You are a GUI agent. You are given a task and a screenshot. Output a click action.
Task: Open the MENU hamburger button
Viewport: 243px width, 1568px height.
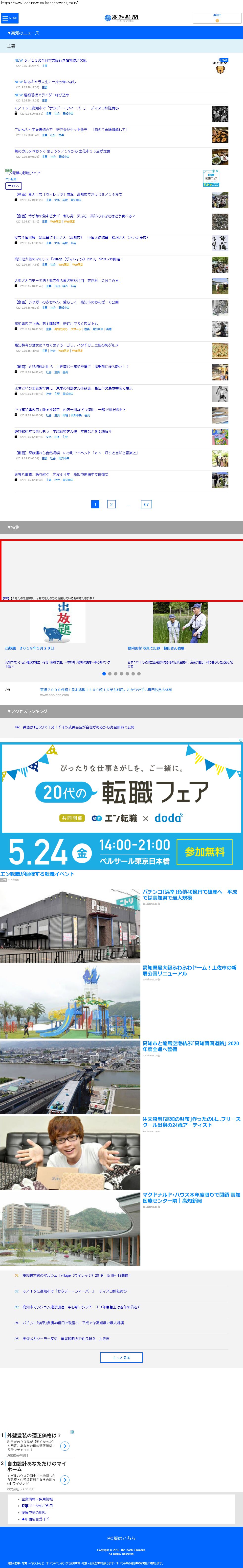pos(10,18)
